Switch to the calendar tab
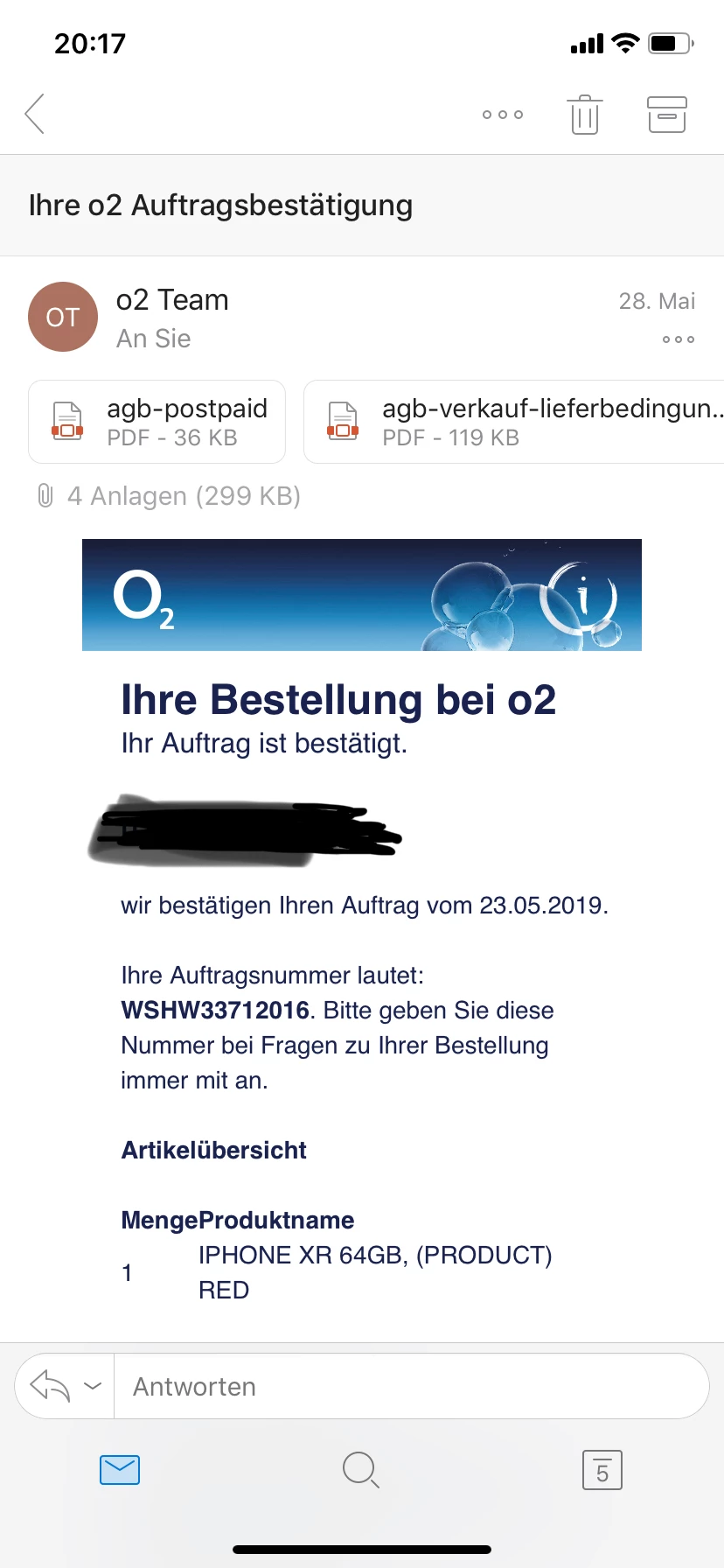Image resolution: width=724 pixels, height=1568 pixels. 602,1470
